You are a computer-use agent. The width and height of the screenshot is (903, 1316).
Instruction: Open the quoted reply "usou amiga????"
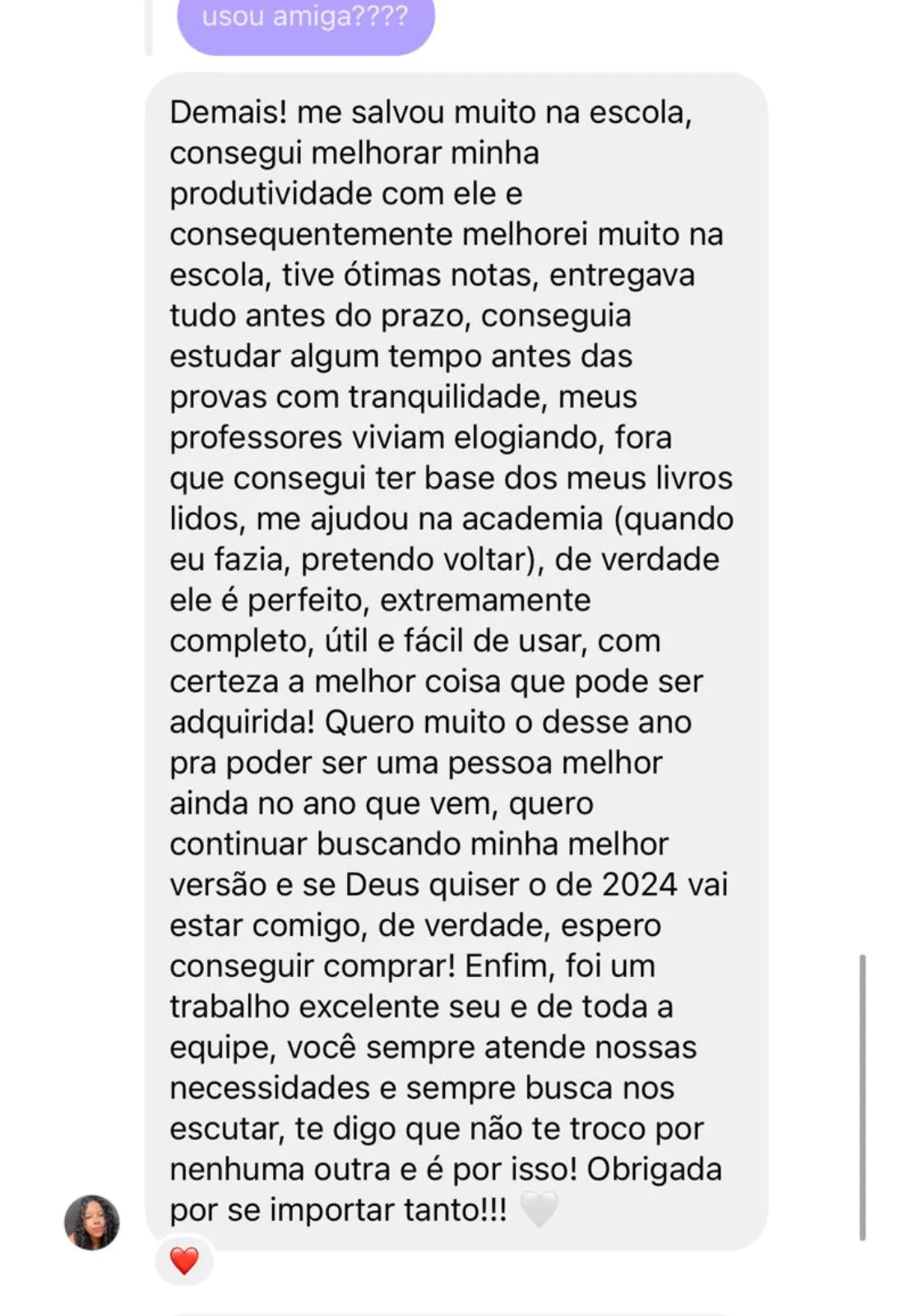tap(305, 20)
